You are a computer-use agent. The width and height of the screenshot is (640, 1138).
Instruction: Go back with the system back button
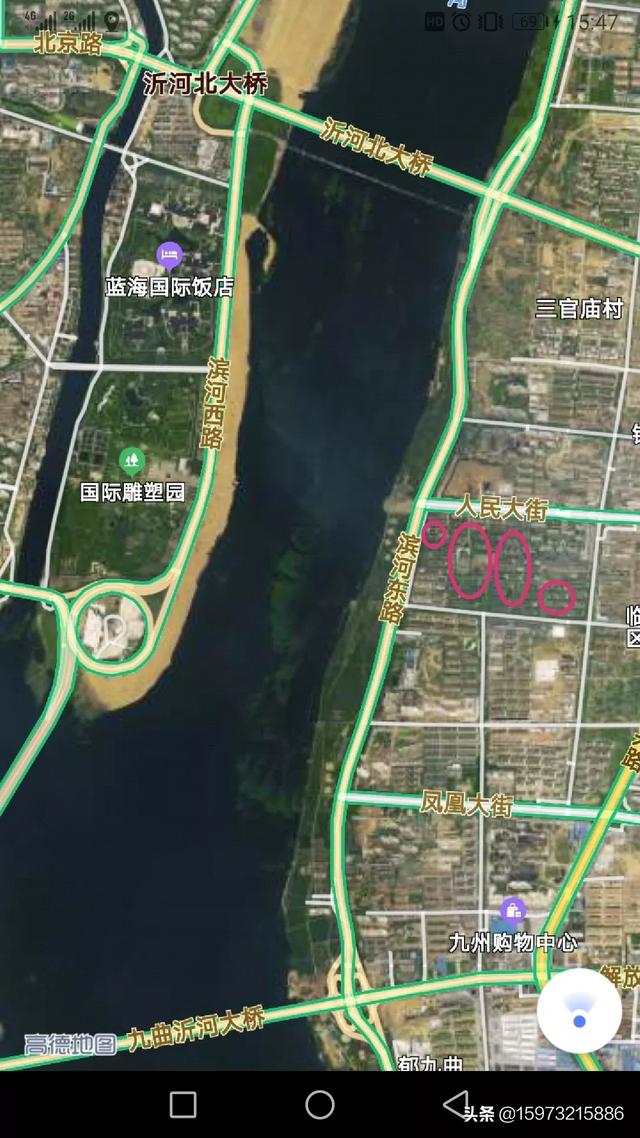click(x=456, y=1104)
